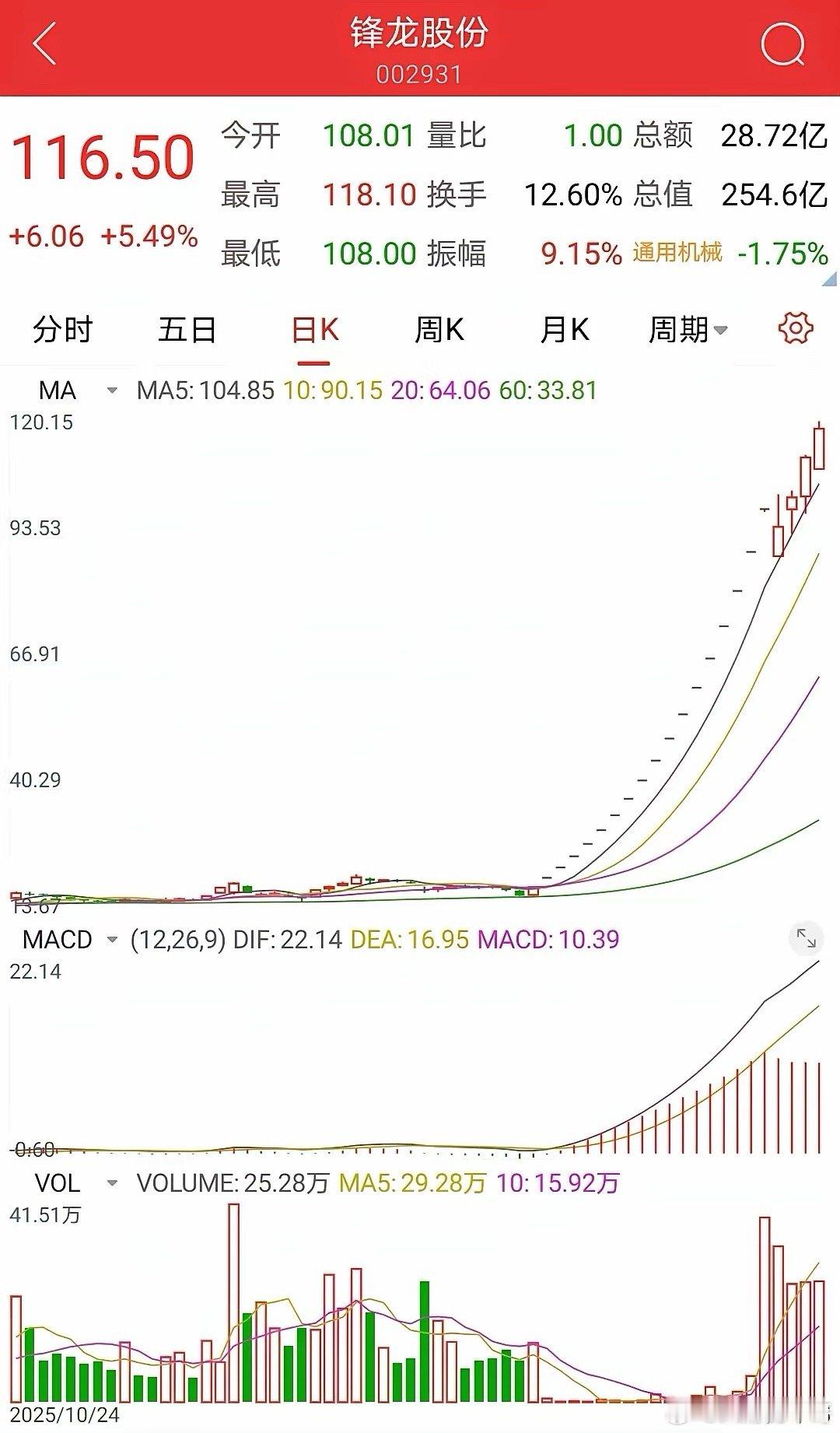This screenshot has width=840, height=1433.
Task: Expand MACD panel to fullscreen with arrows icon
Action: (807, 939)
